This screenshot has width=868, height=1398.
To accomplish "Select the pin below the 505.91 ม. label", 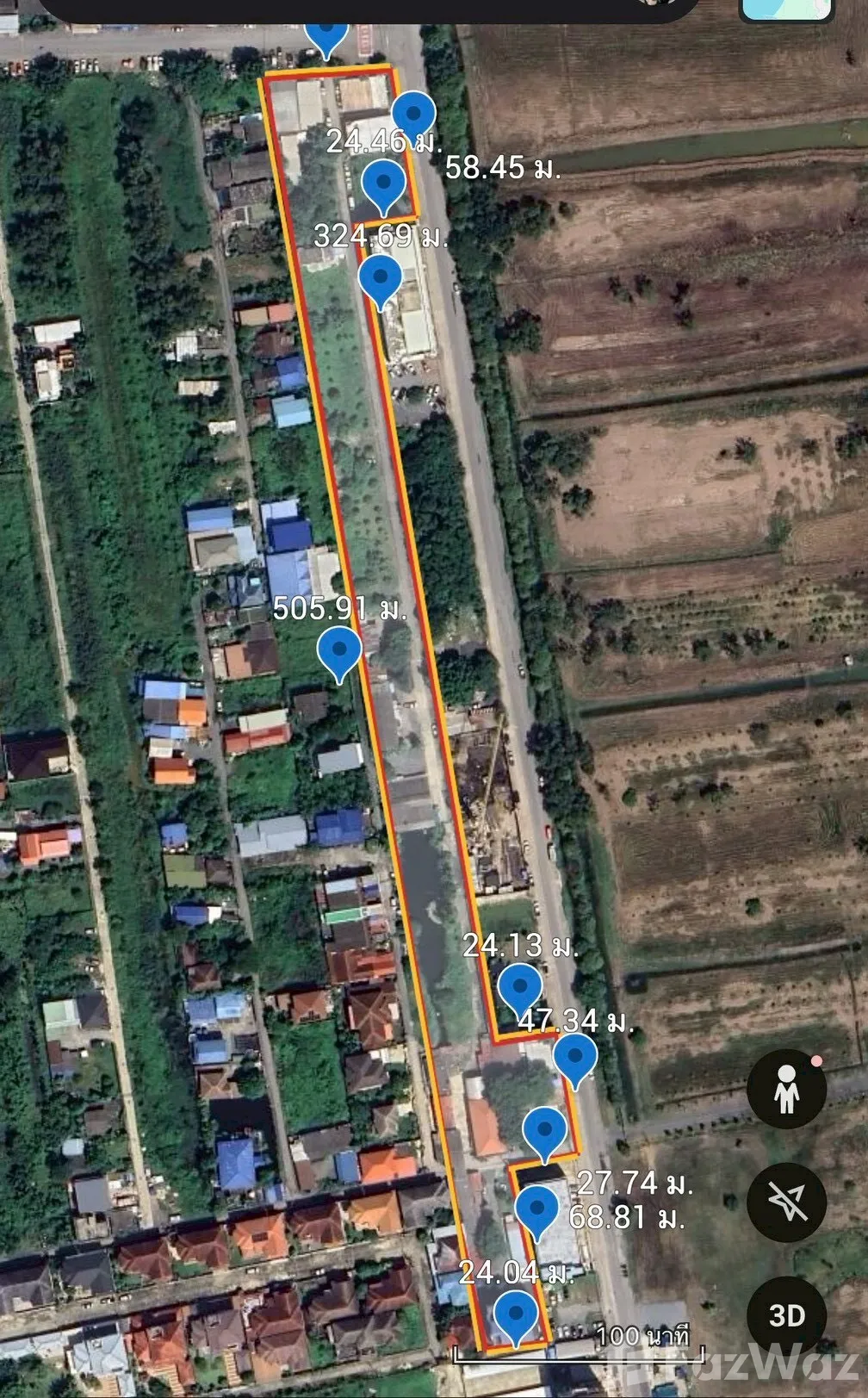I will [339, 650].
